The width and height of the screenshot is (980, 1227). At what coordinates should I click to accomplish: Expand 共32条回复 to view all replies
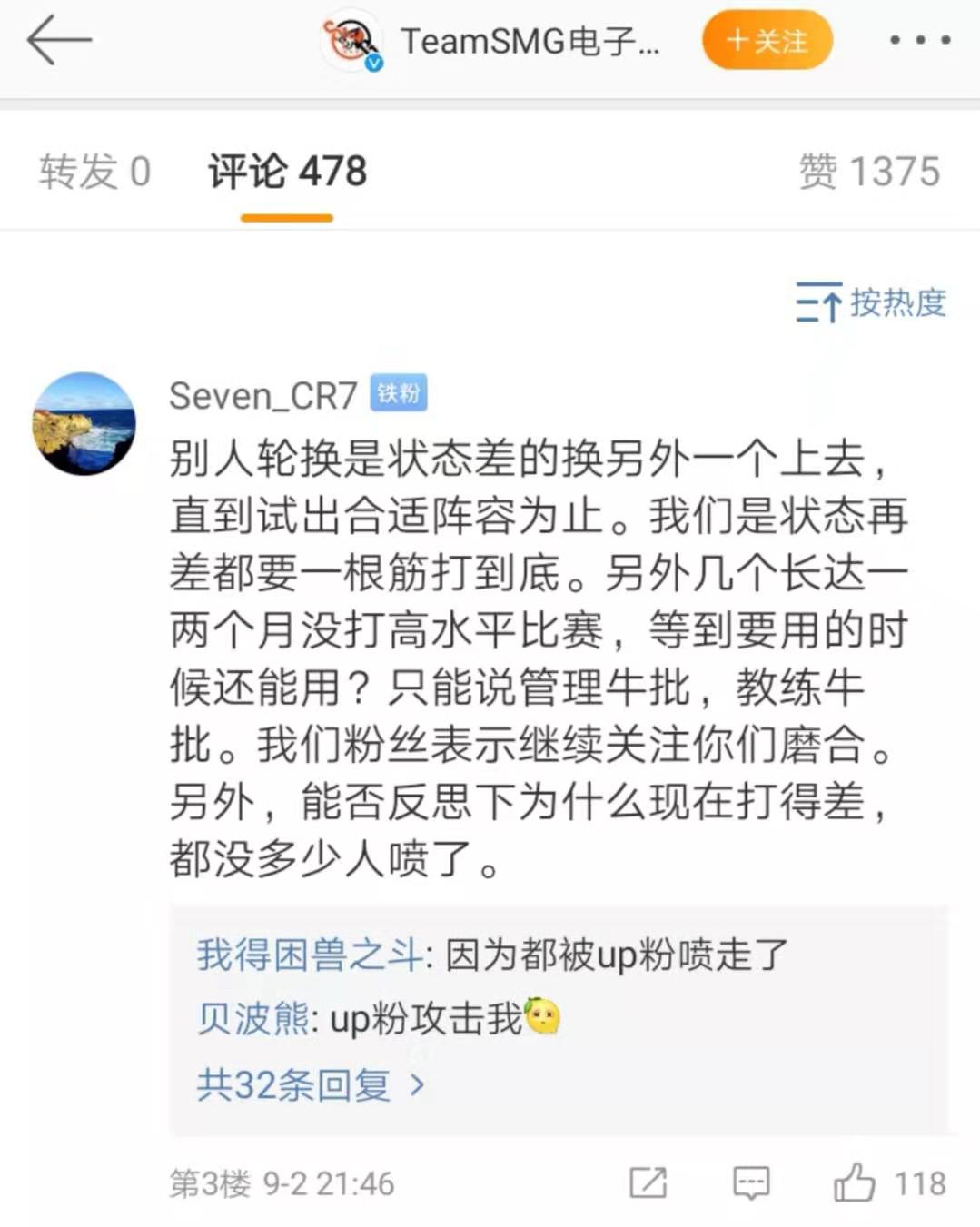(x=310, y=1084)
